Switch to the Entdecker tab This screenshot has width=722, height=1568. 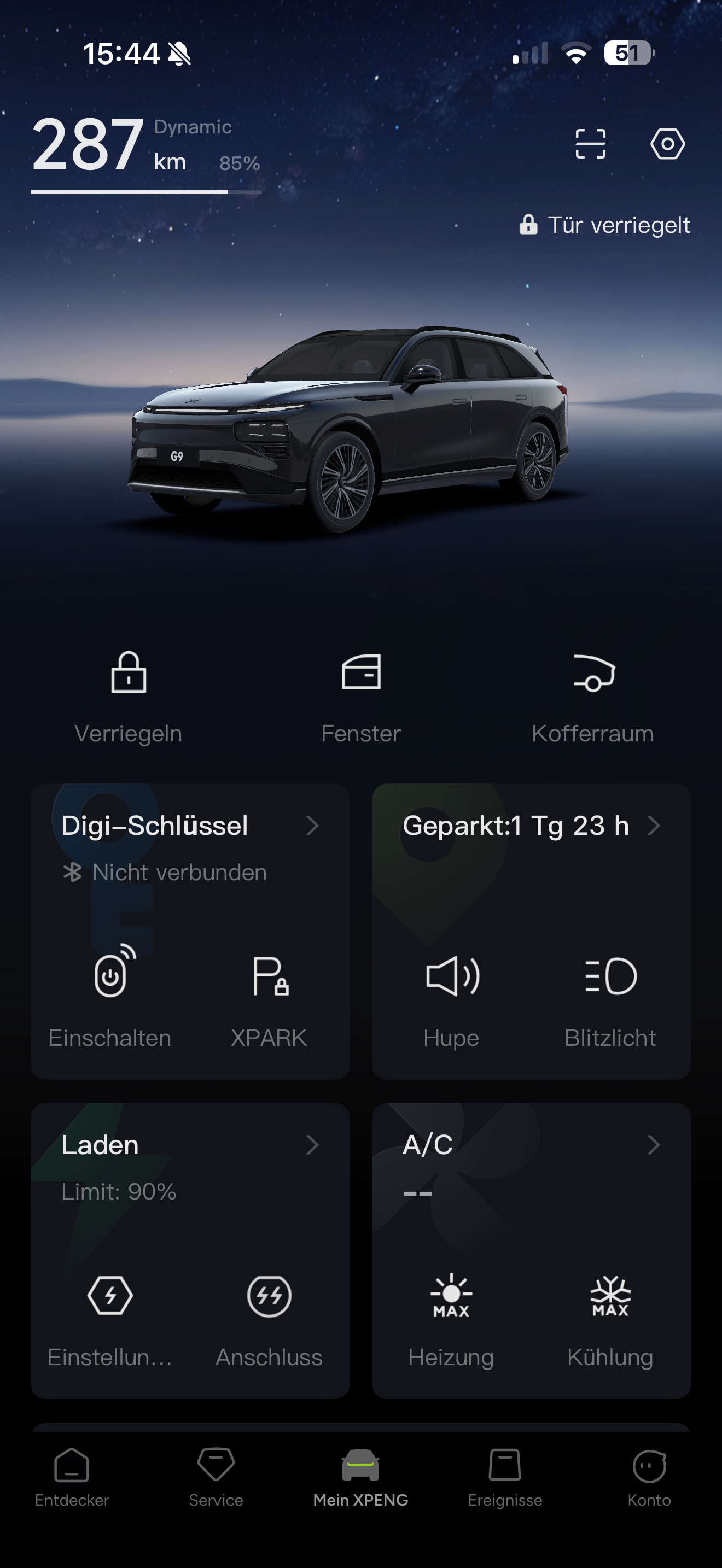pos(72,1477)
